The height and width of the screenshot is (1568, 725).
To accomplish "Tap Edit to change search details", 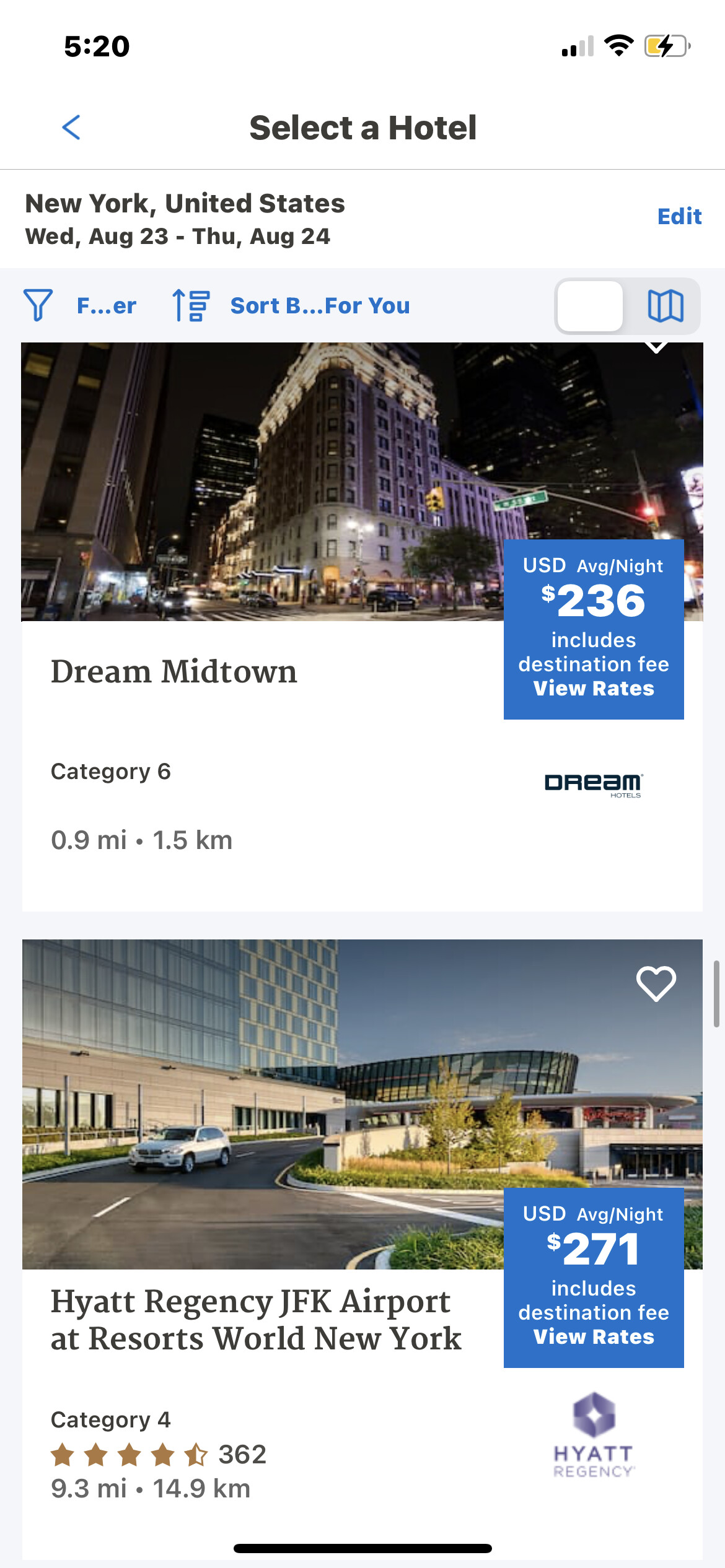I will pyautogui.click(x=679, y=216).
